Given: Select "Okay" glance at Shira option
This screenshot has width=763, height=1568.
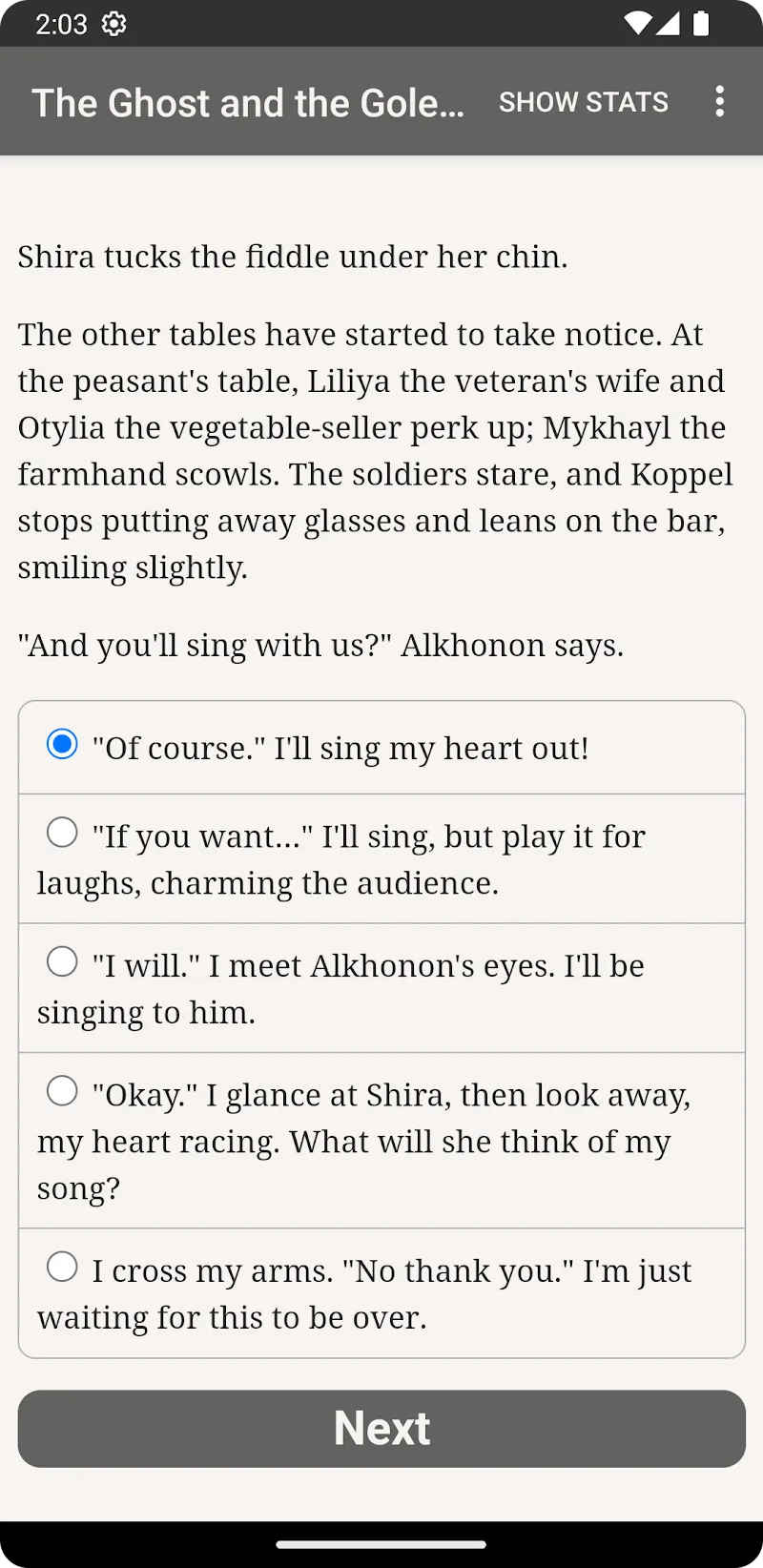Looking at the screenshot, I should 63,1090.
